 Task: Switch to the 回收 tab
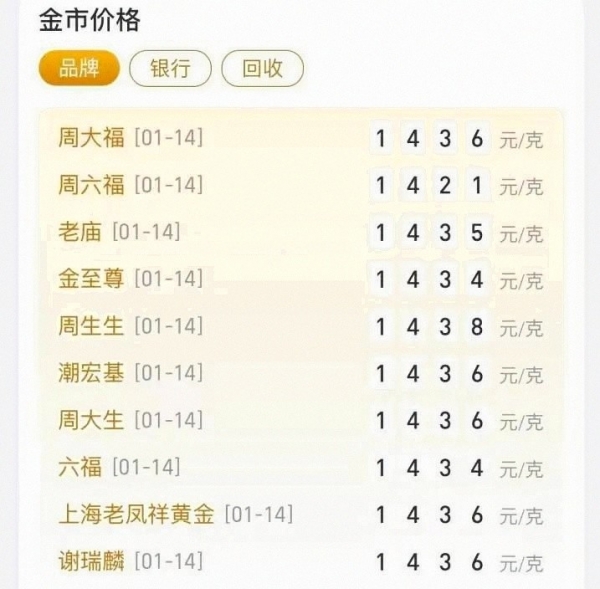point(262,69)
